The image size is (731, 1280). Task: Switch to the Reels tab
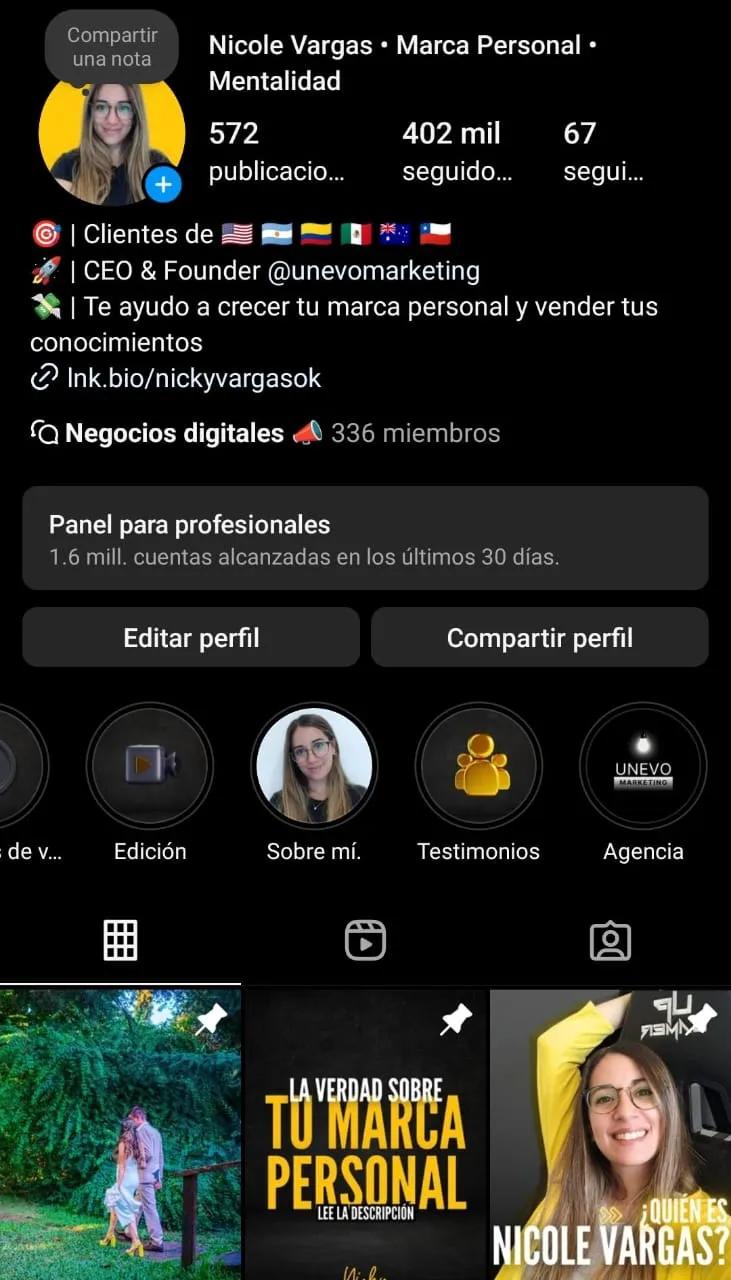point(365,941)
